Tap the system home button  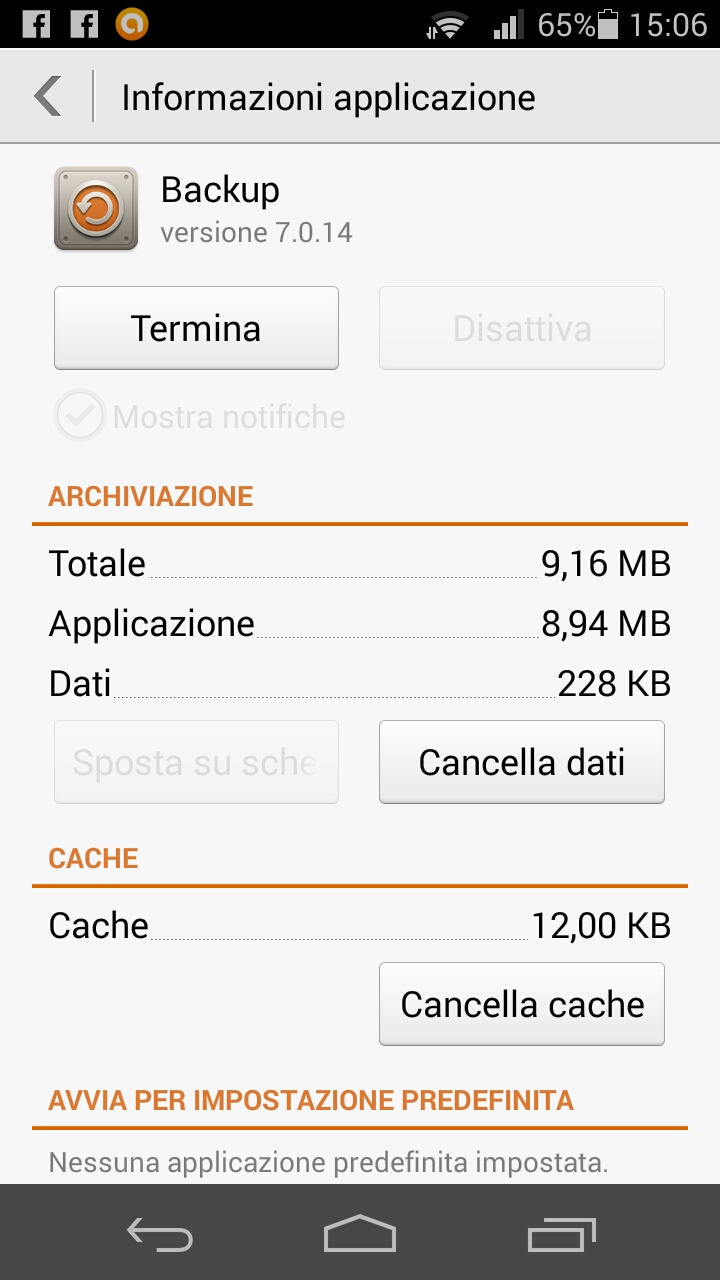pyautogui.click(x=360, y=1234)
